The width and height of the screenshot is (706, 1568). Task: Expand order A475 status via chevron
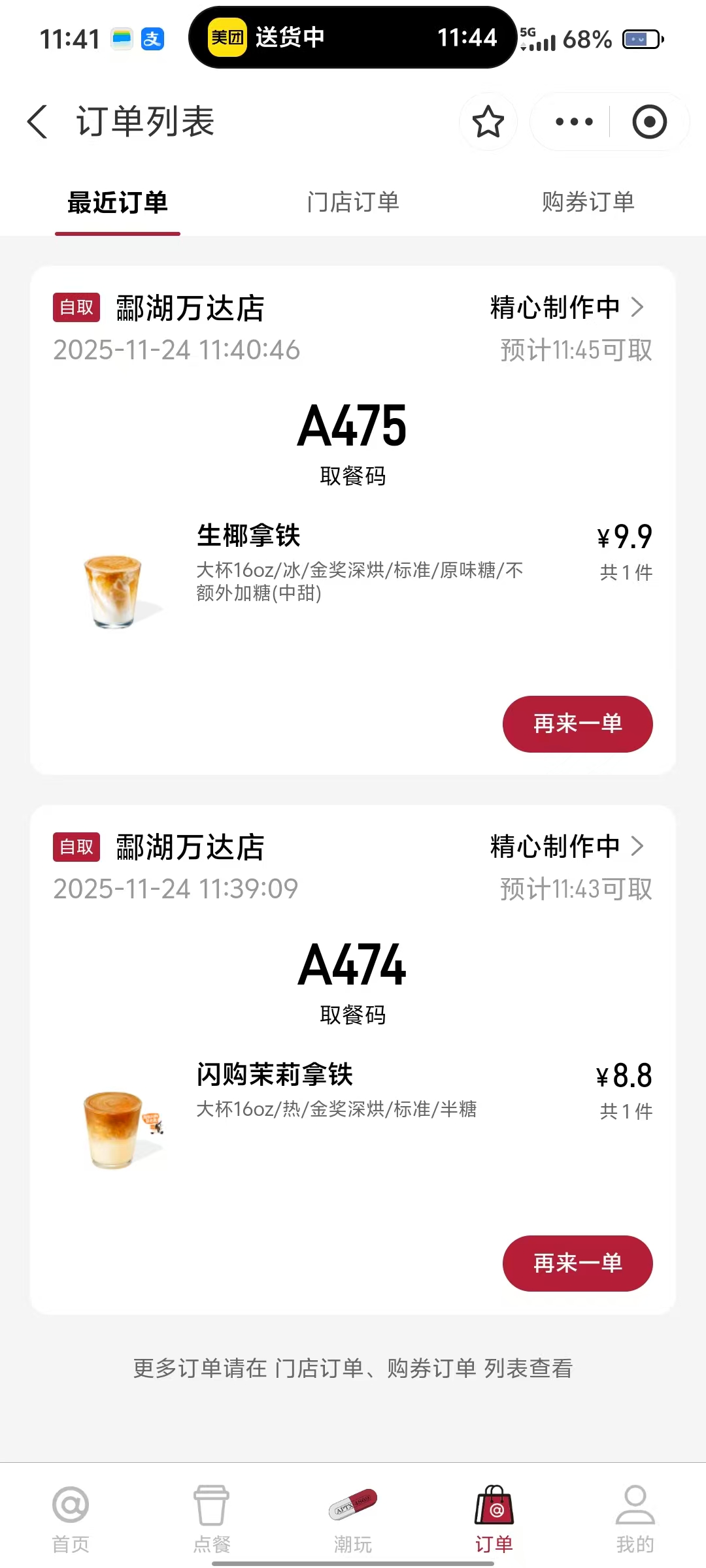(x=637, y=307)
